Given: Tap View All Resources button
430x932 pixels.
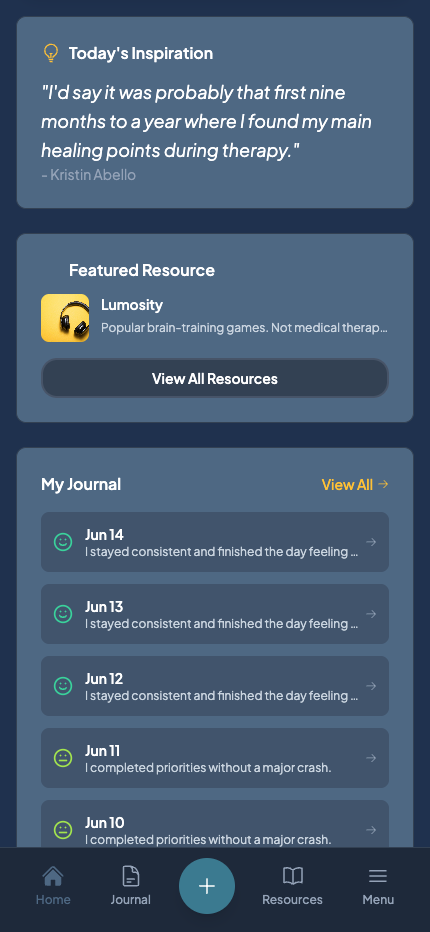Looking at the screenshot, I should pos(215,378).
